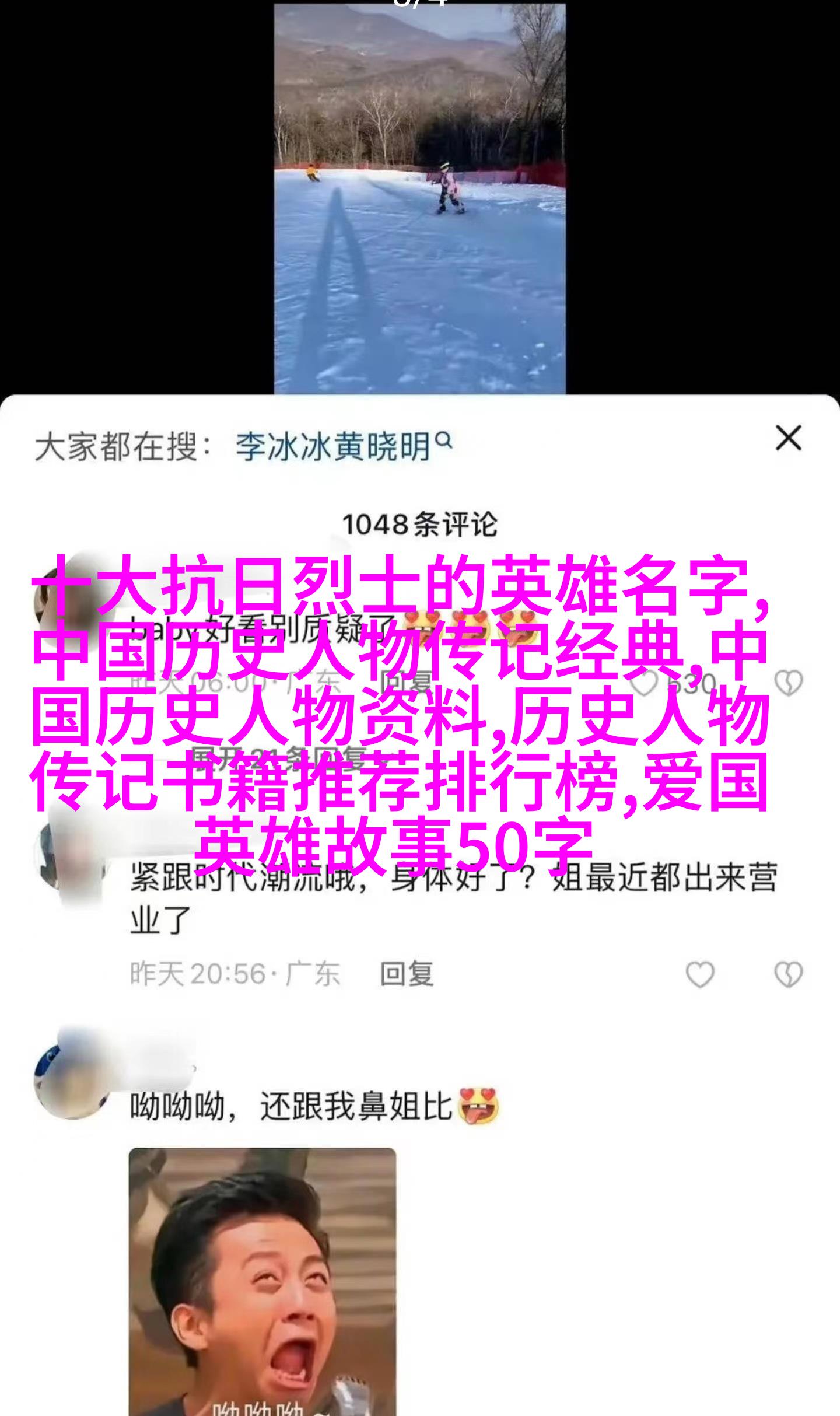The width and height of the screenshot is (840, 1416).
Task: Close the comments panel
Action: click(788, 438)
